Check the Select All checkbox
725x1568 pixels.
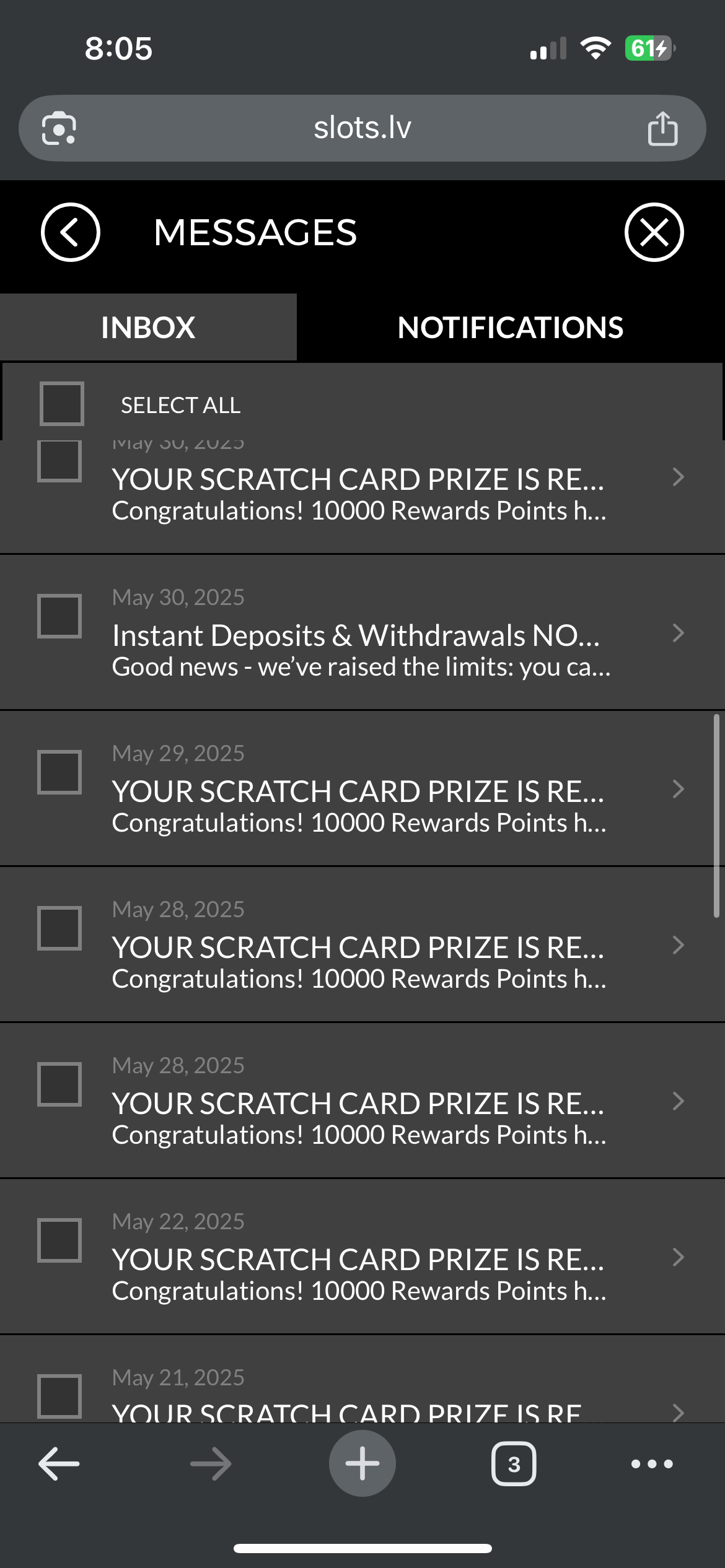pyautogui.click(x=61, y=404)
